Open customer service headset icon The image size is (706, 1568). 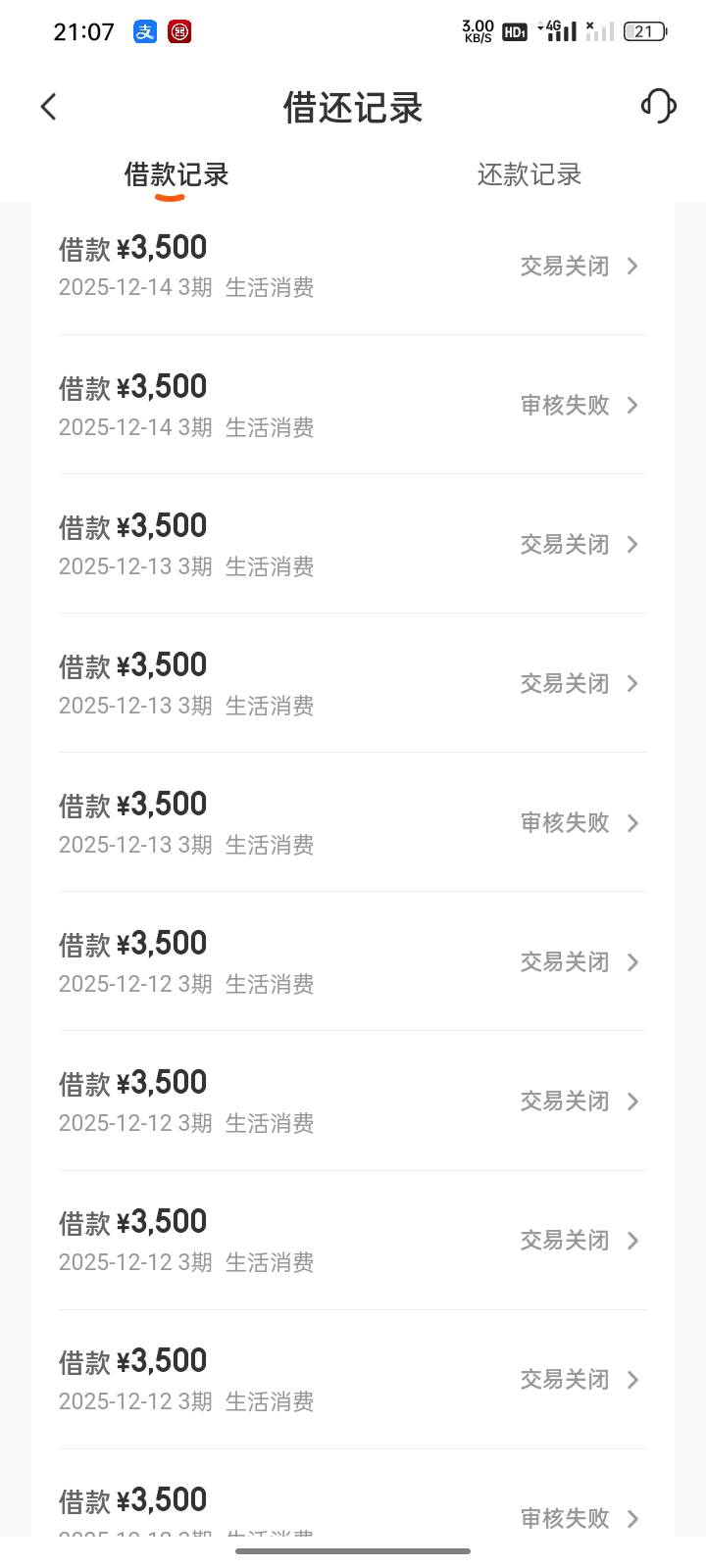click(x=658, y=106)
